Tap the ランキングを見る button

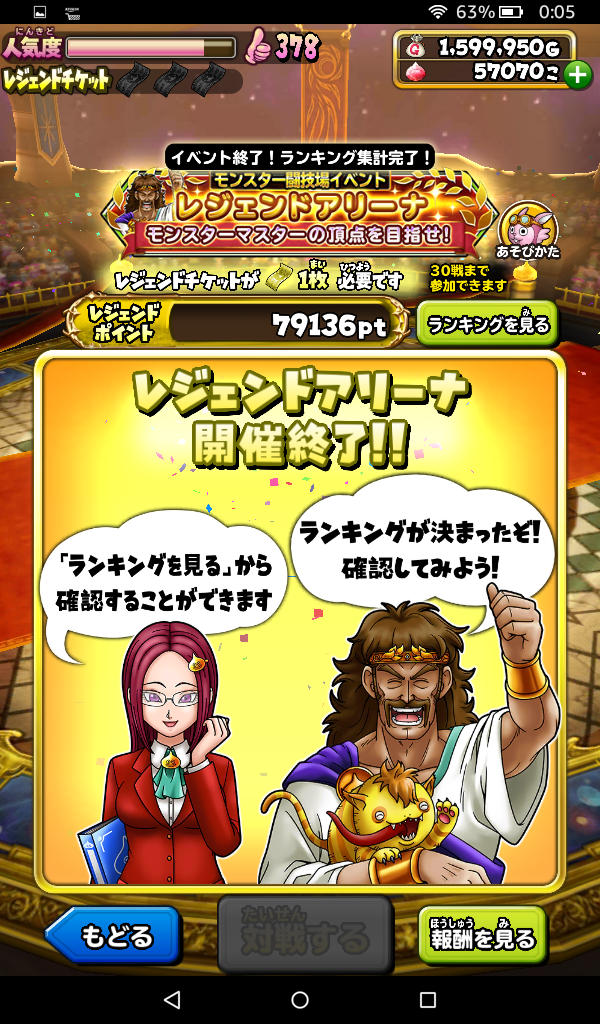point(486,324)
